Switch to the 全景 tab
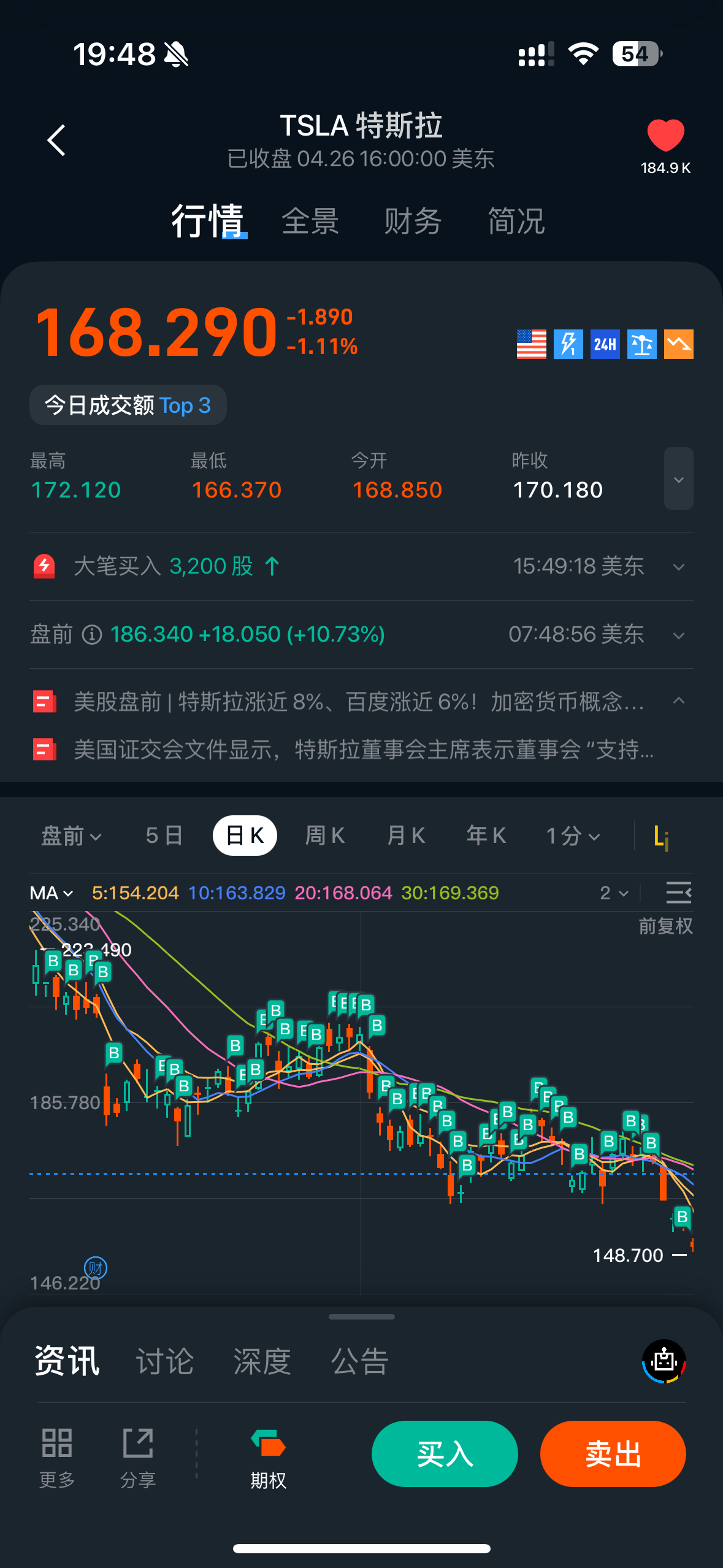723x1568 pixels. [310, 221]
